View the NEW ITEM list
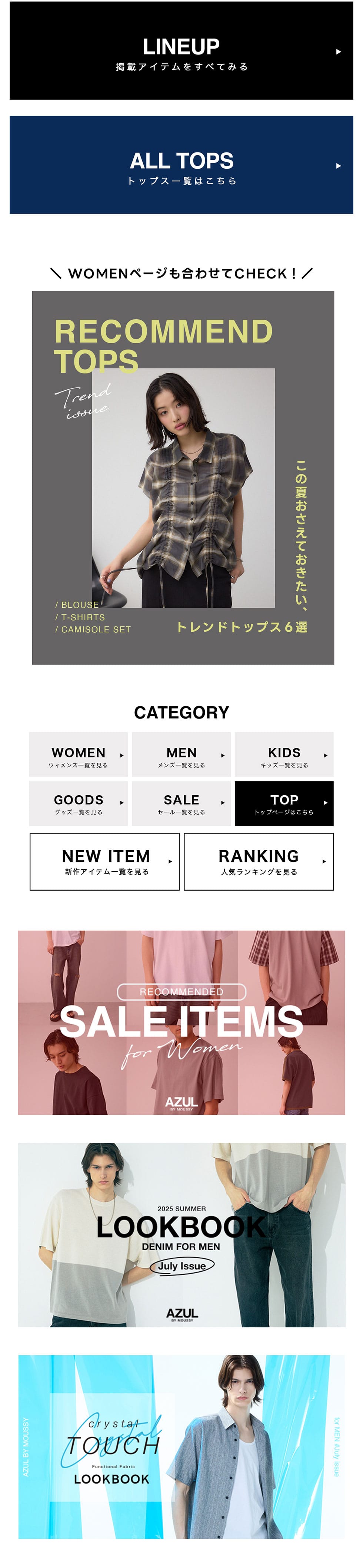The width and height of the screenshot is (363, 1568). tap(104, 862)
